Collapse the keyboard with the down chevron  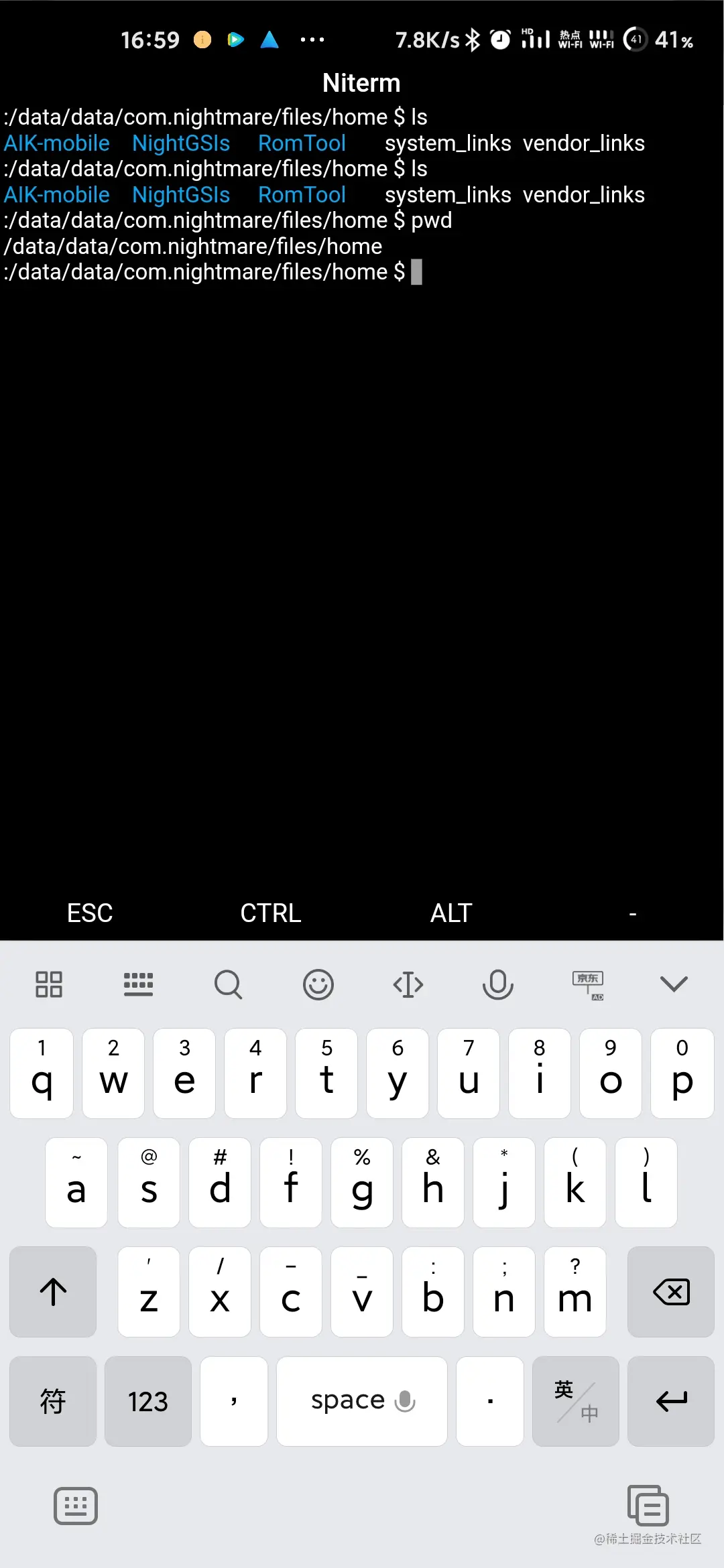674,984
